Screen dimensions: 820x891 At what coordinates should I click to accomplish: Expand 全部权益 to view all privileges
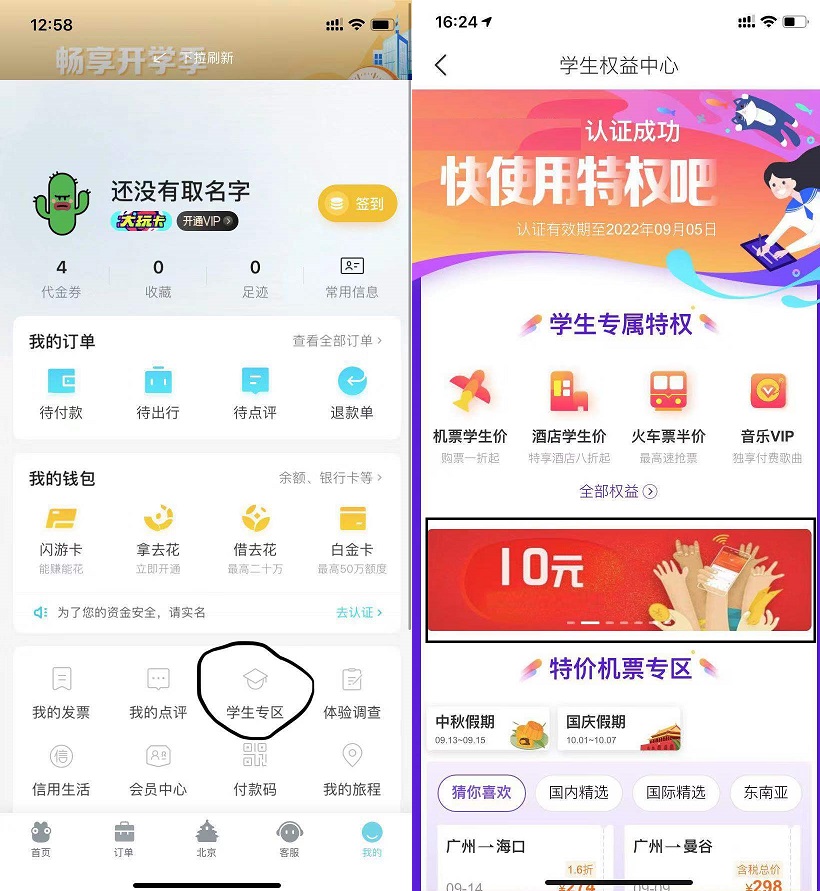618,492
